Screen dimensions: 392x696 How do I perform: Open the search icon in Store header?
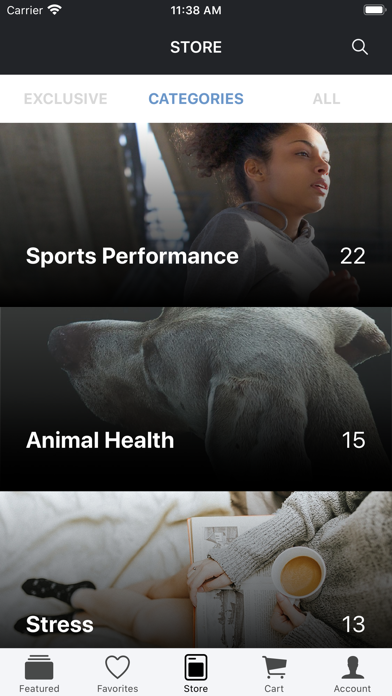[x=360, y=47]
